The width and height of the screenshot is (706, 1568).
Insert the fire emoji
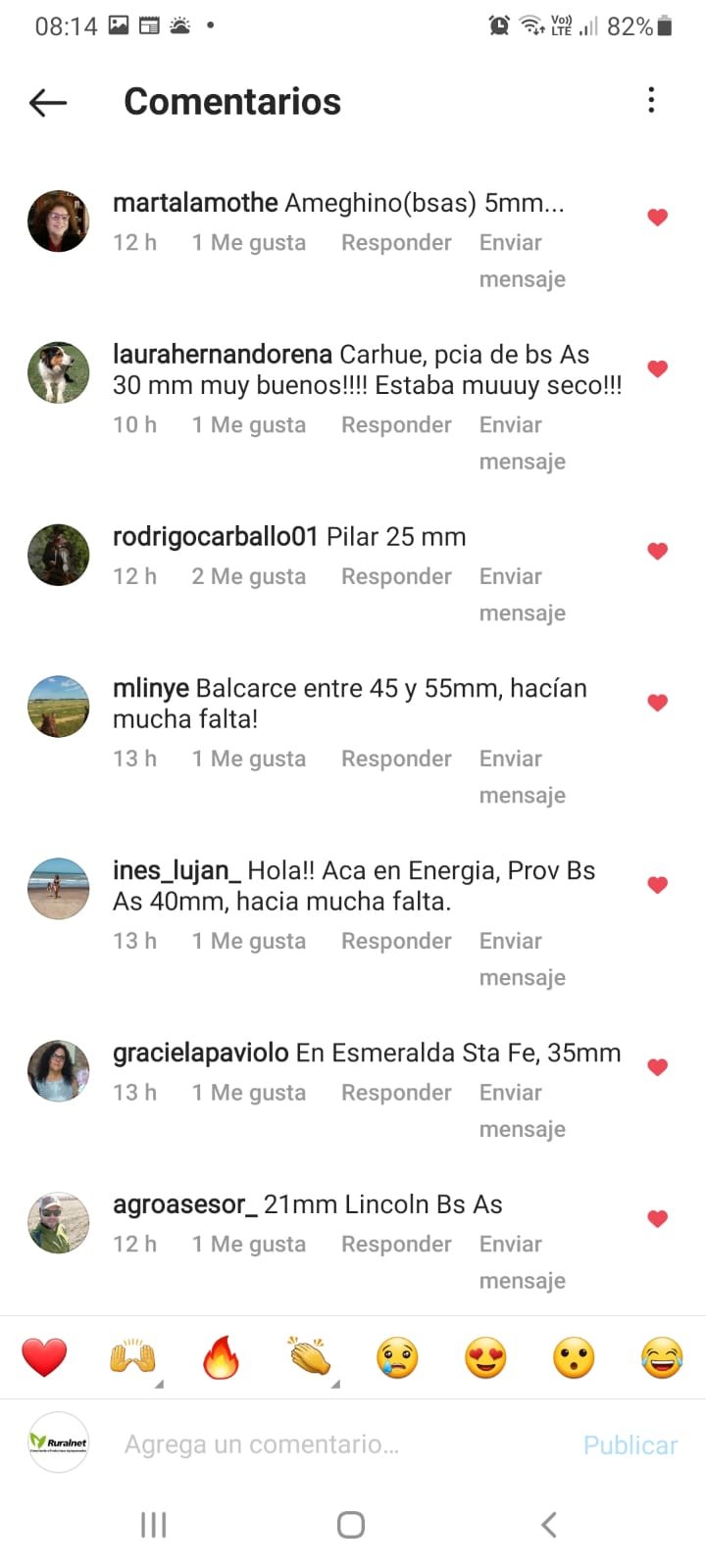[221, 1358]
